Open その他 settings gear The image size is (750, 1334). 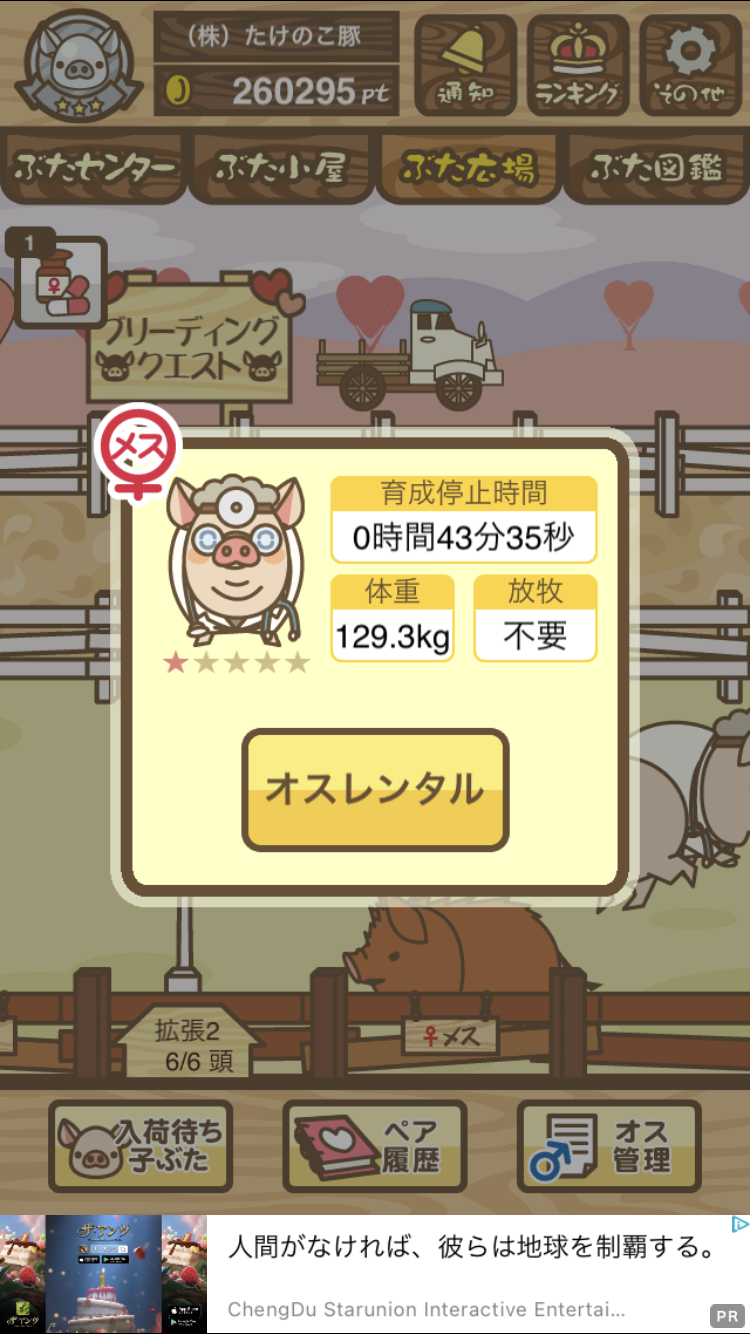tap(690, 65)
